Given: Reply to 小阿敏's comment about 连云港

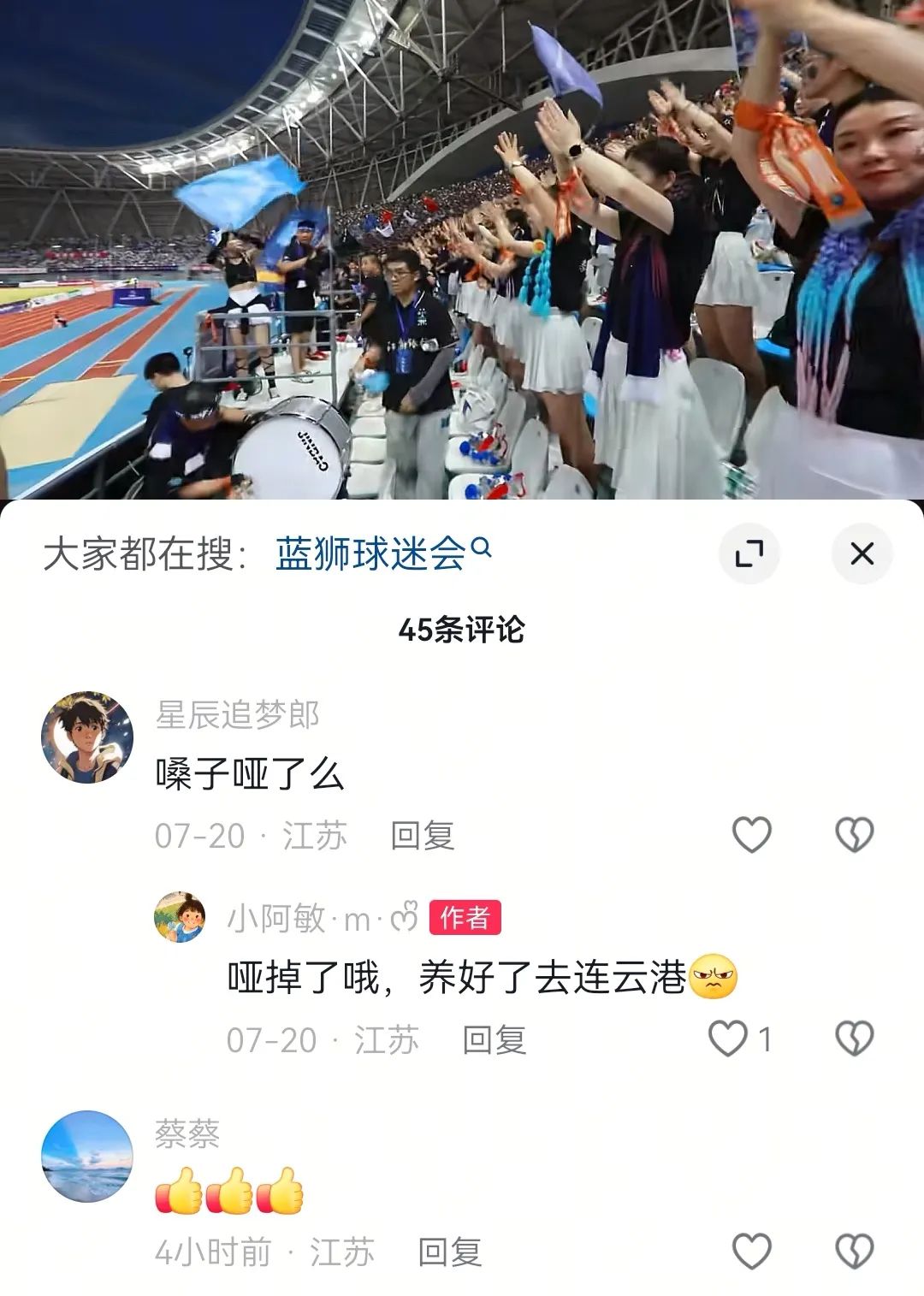Looking at the screenshot, I should click(495, 1039).
